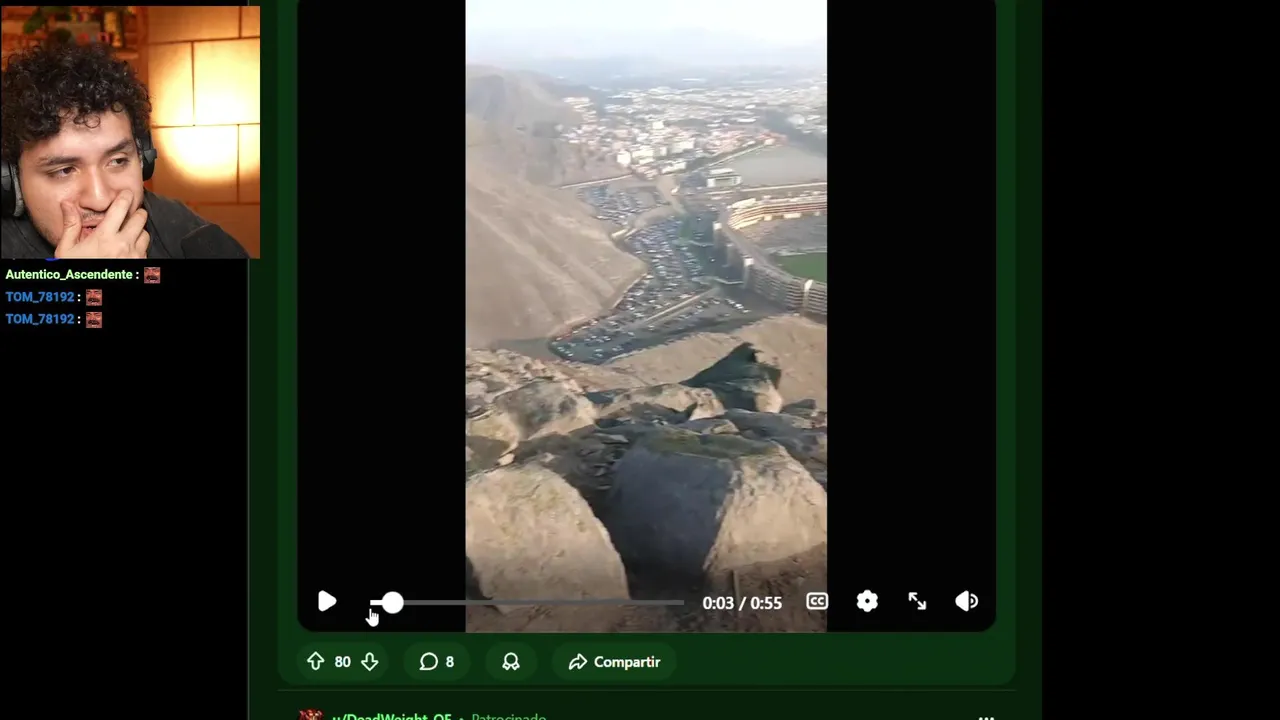Open overflow menu on sponsored post
This screenshot has width=1280, height=720.
[x=986, y=716]
